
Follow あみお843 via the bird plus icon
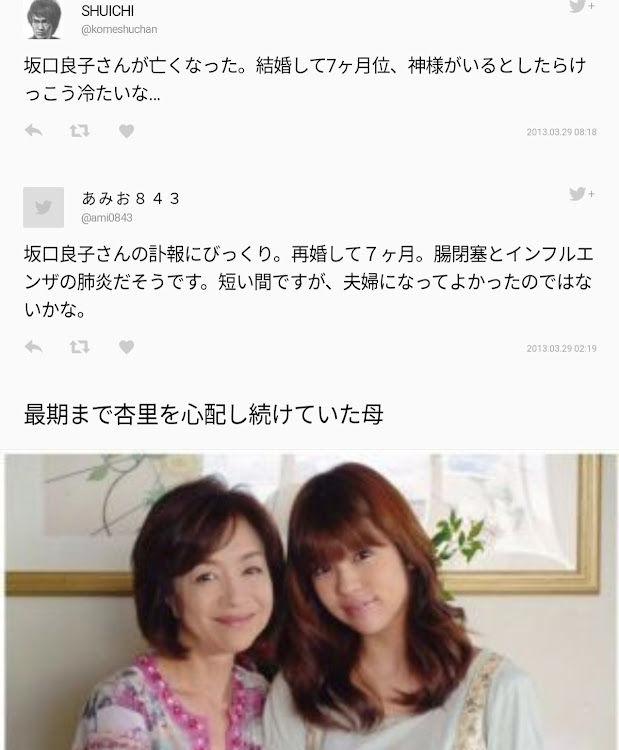tap(581, 194)
